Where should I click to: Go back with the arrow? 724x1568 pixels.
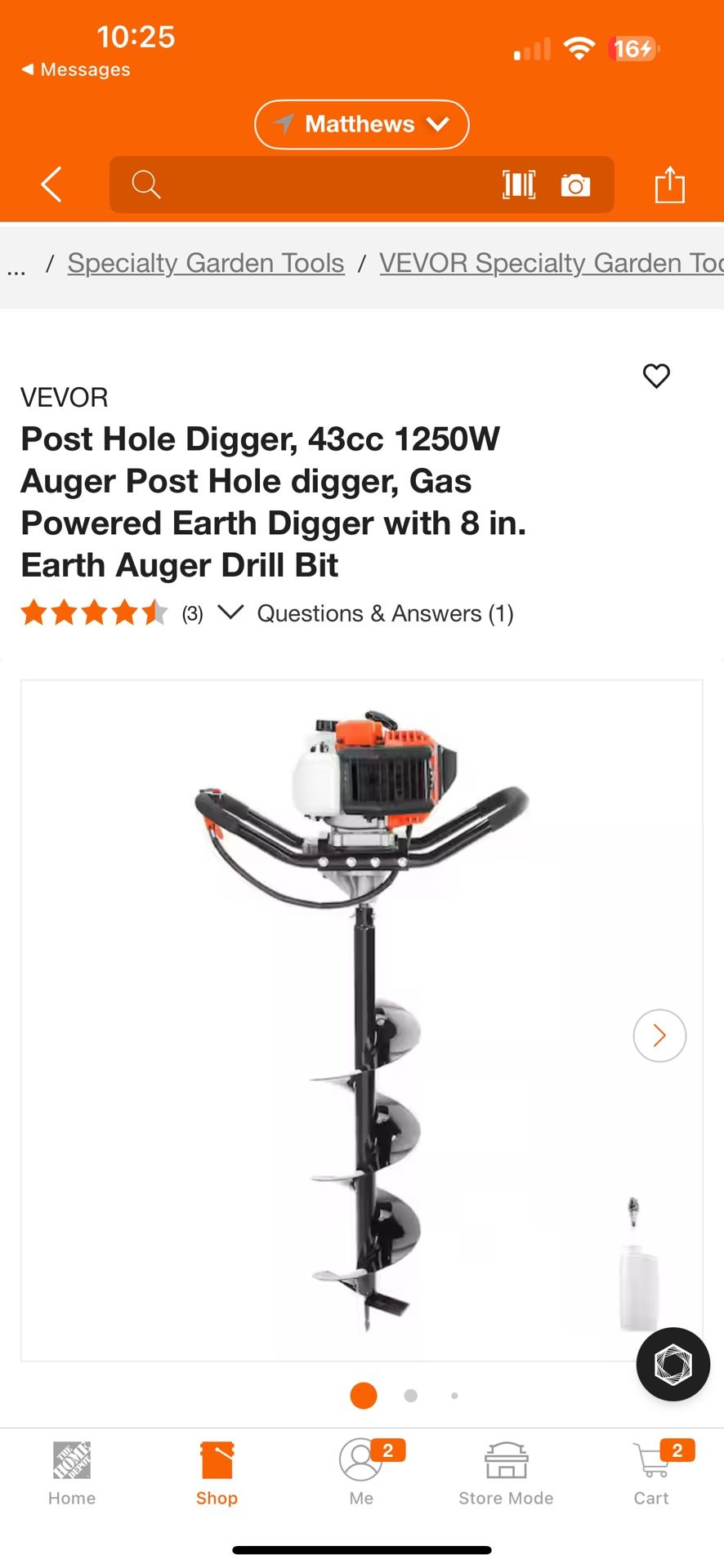pyautogui.click(x=51, y=185)
